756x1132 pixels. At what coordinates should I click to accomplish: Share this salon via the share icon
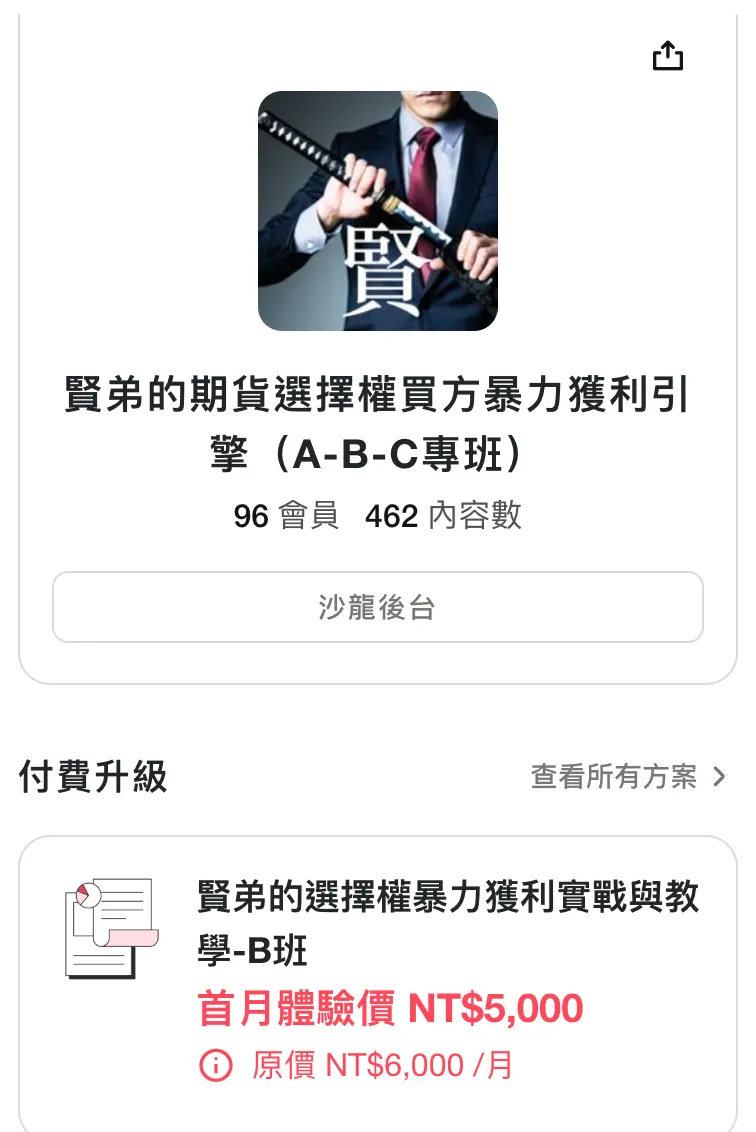click(x=667, y=57)
